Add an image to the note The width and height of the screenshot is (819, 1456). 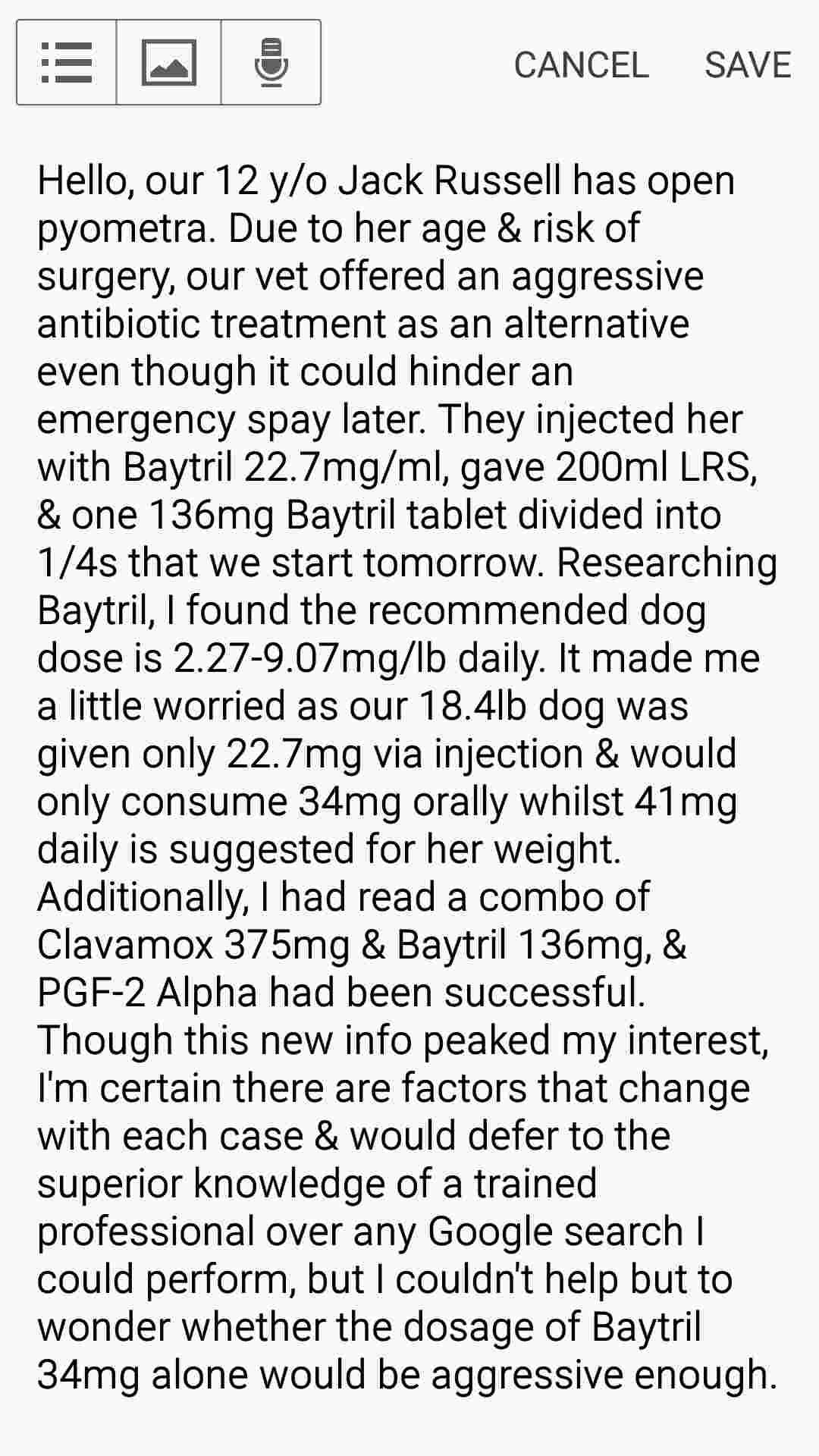click(x=168, y=62)
